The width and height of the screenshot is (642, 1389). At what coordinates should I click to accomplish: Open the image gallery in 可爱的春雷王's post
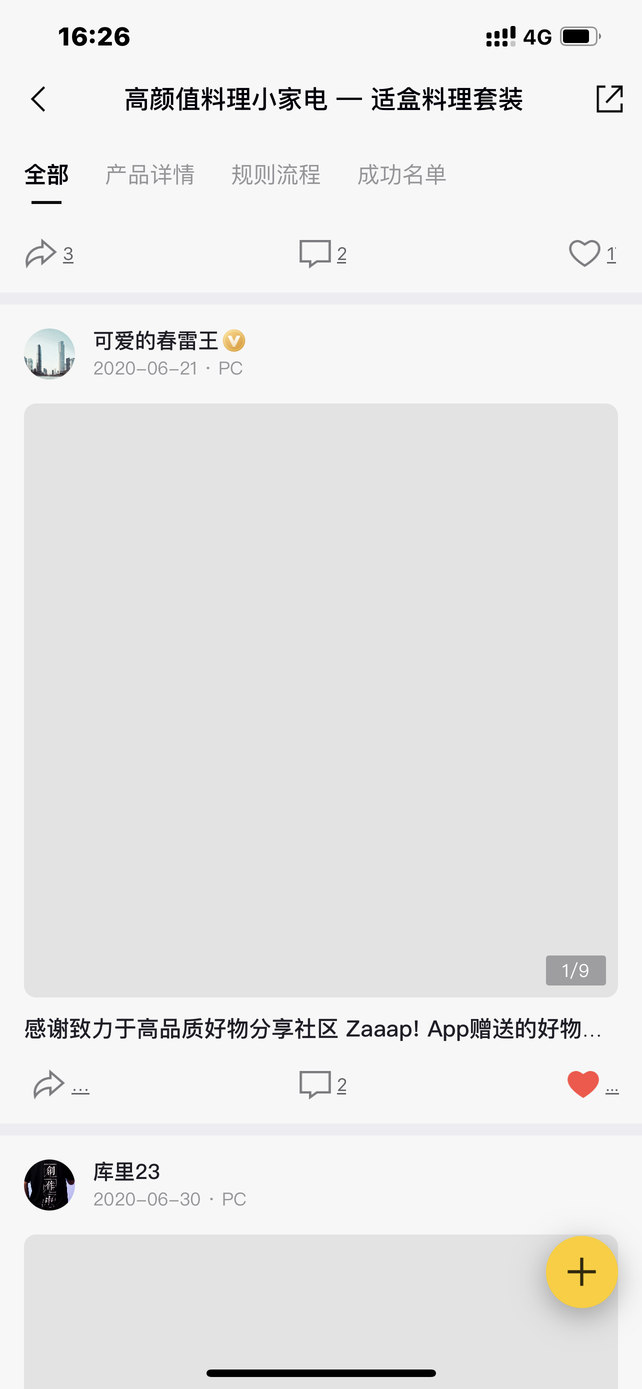[320, 700]
